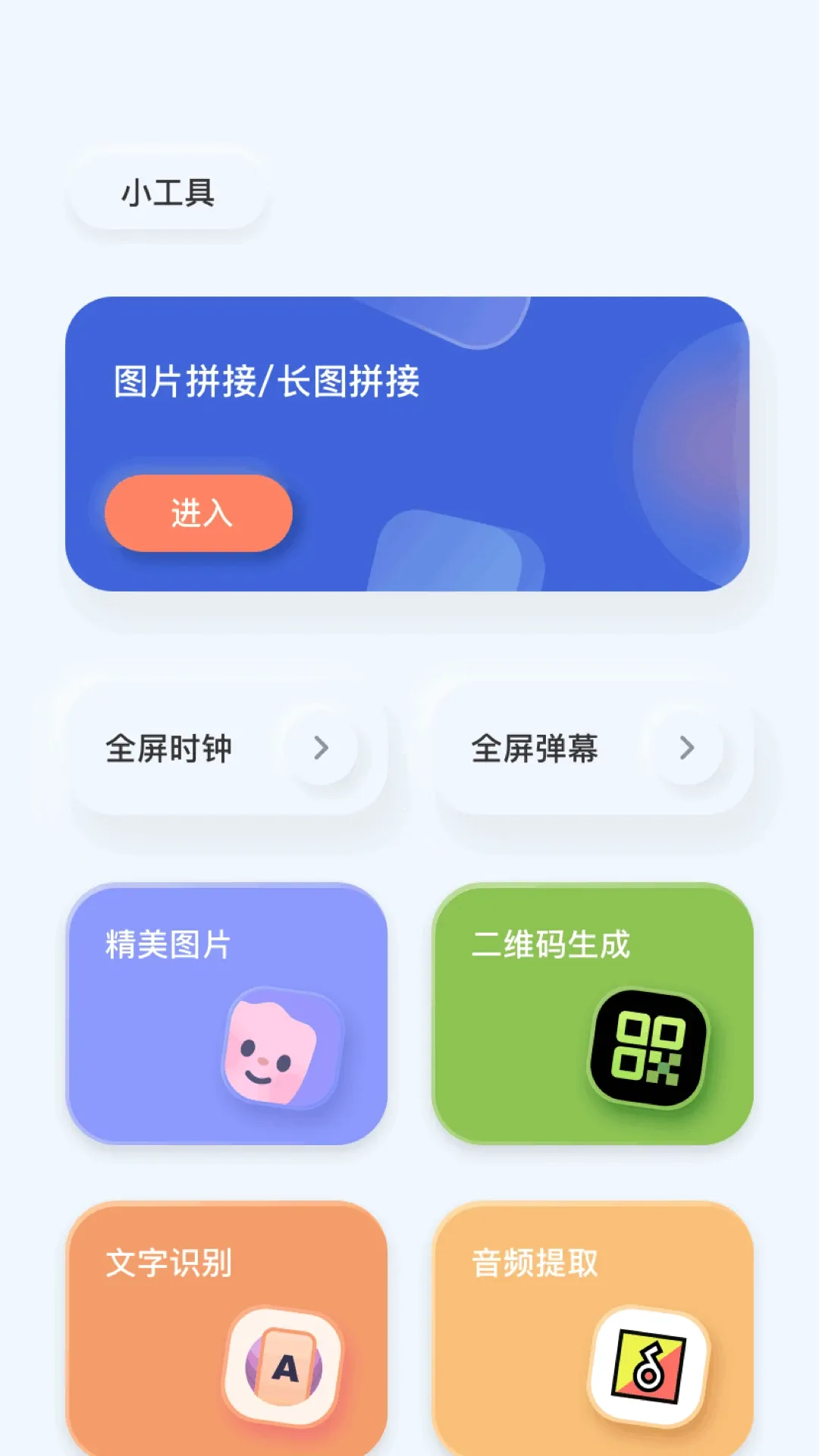This screenshot has width=819, height=1456.
Task: Open the 音频提取 audio extraction card
Action: [x=592, y=1329]
